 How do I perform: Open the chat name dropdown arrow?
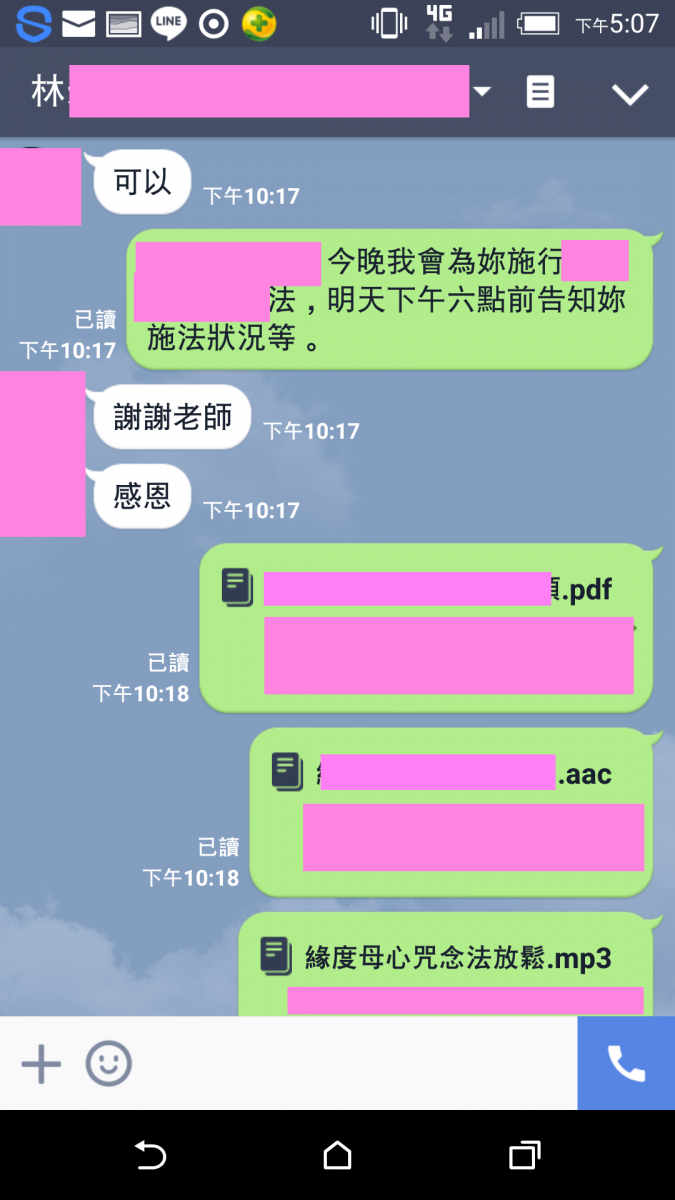pos(482,92)
